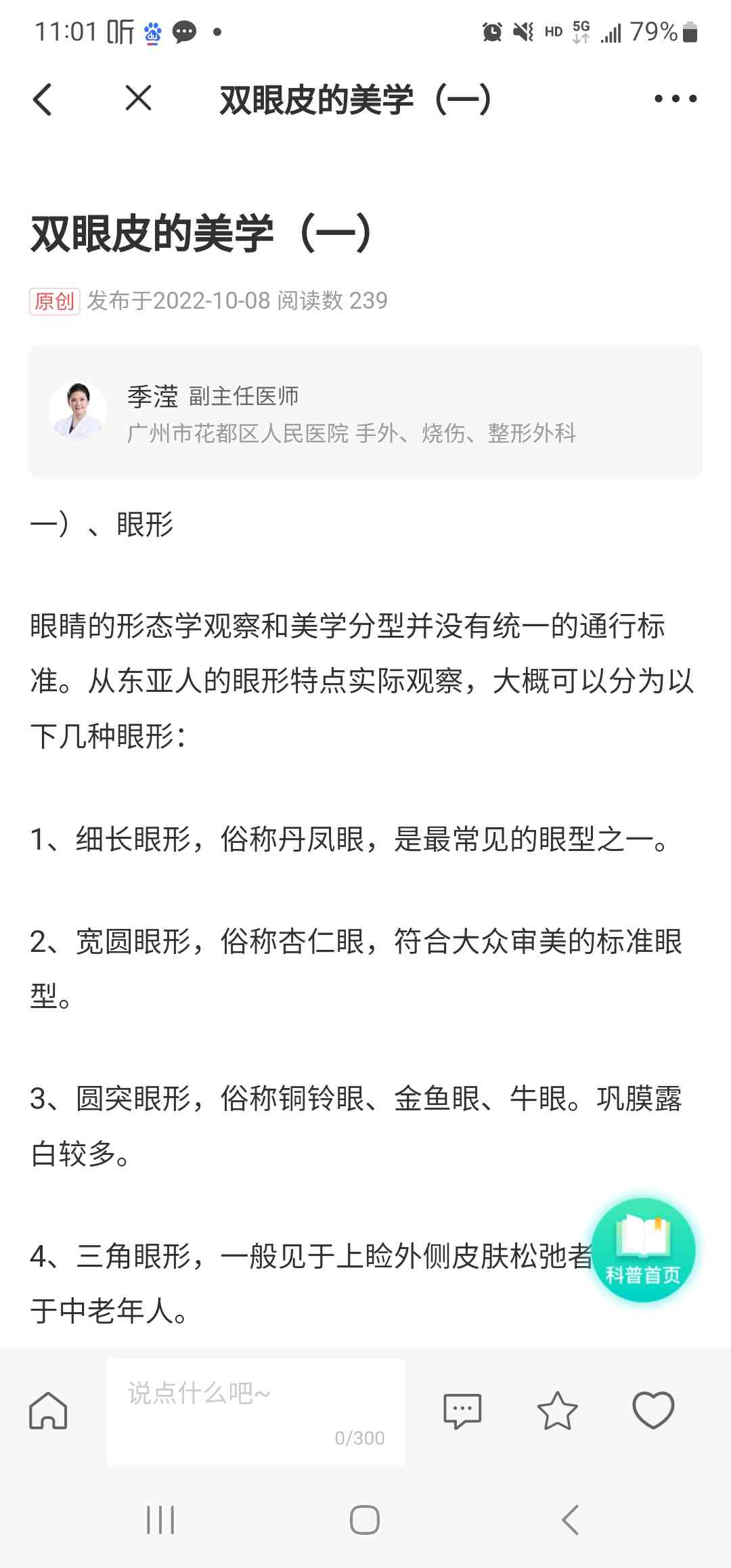The image size is (731, 1568).
Task: Favorite this article with the star
Action: [x=558, y=1411]
